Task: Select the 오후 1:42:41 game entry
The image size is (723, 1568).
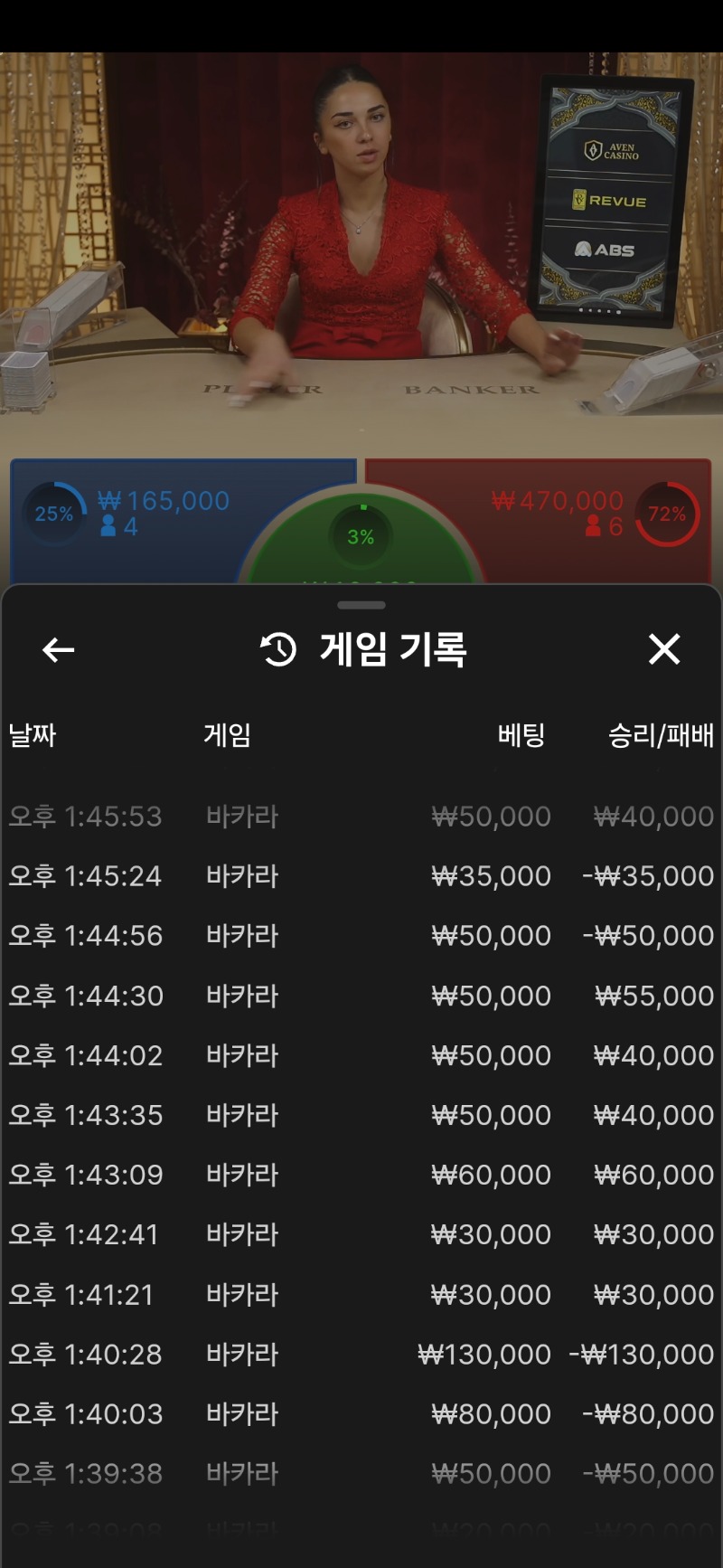Action: (361, 1234)
